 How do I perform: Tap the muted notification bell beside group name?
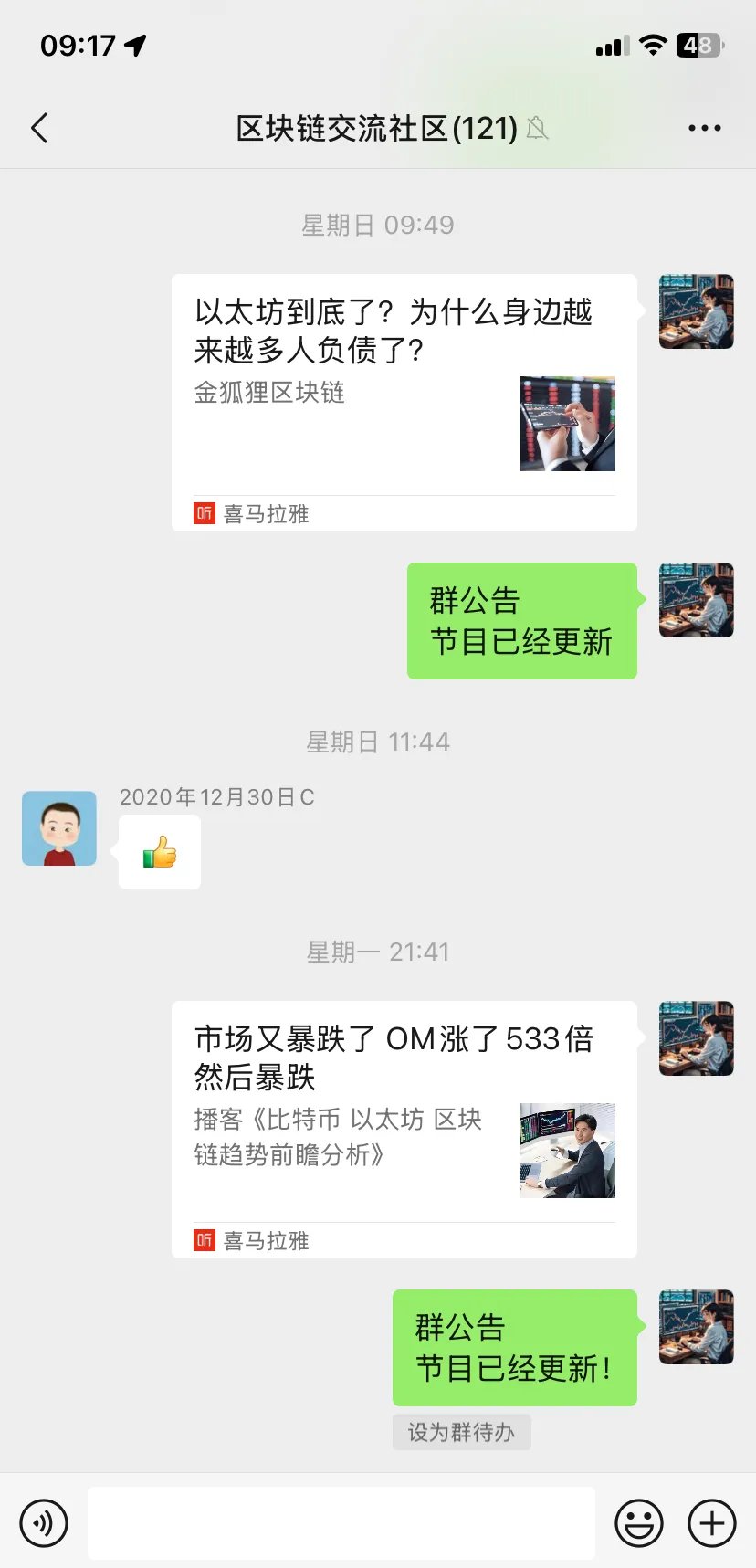(x=537, y=129)
